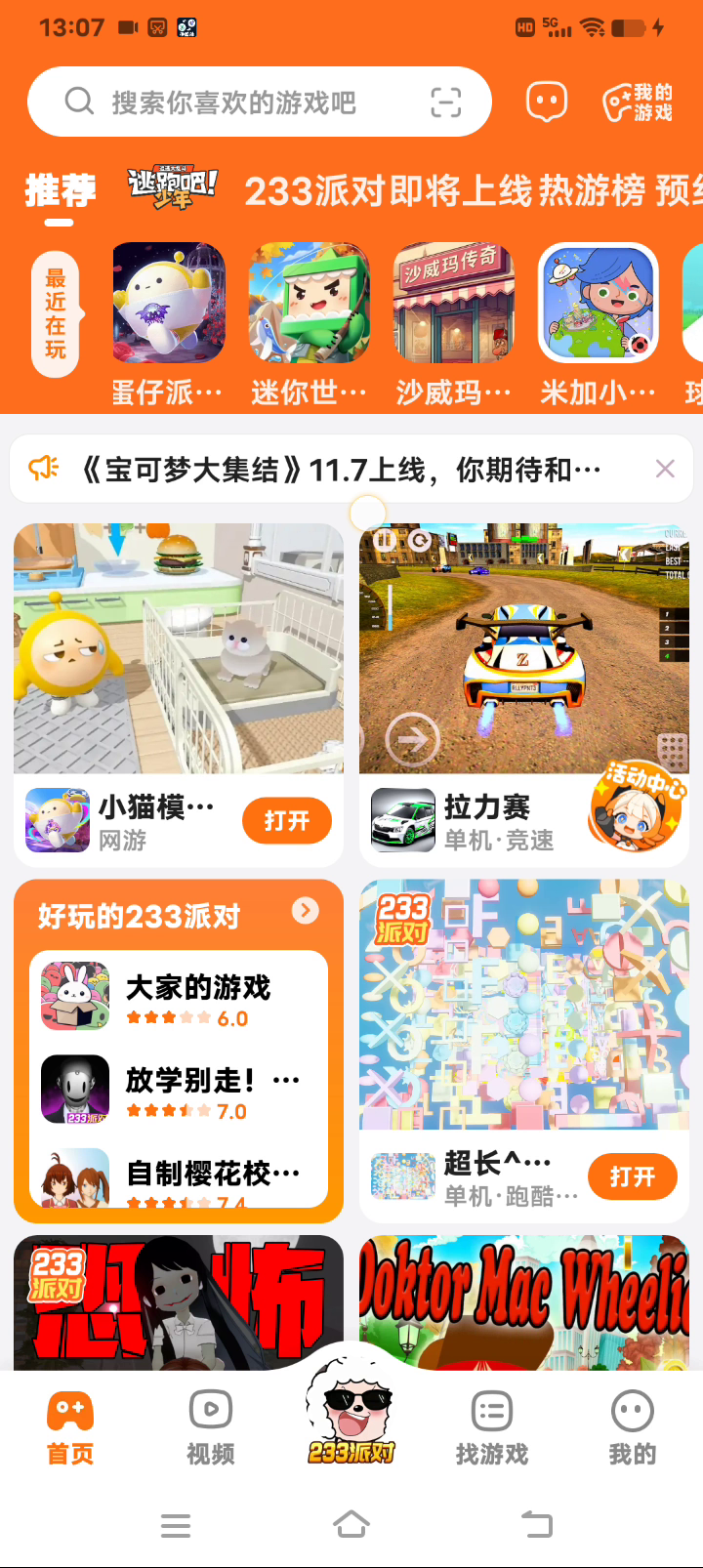Dismiss the 宝可梦大集结 announcement banner

pyautogui.click(x=665, y=470)
